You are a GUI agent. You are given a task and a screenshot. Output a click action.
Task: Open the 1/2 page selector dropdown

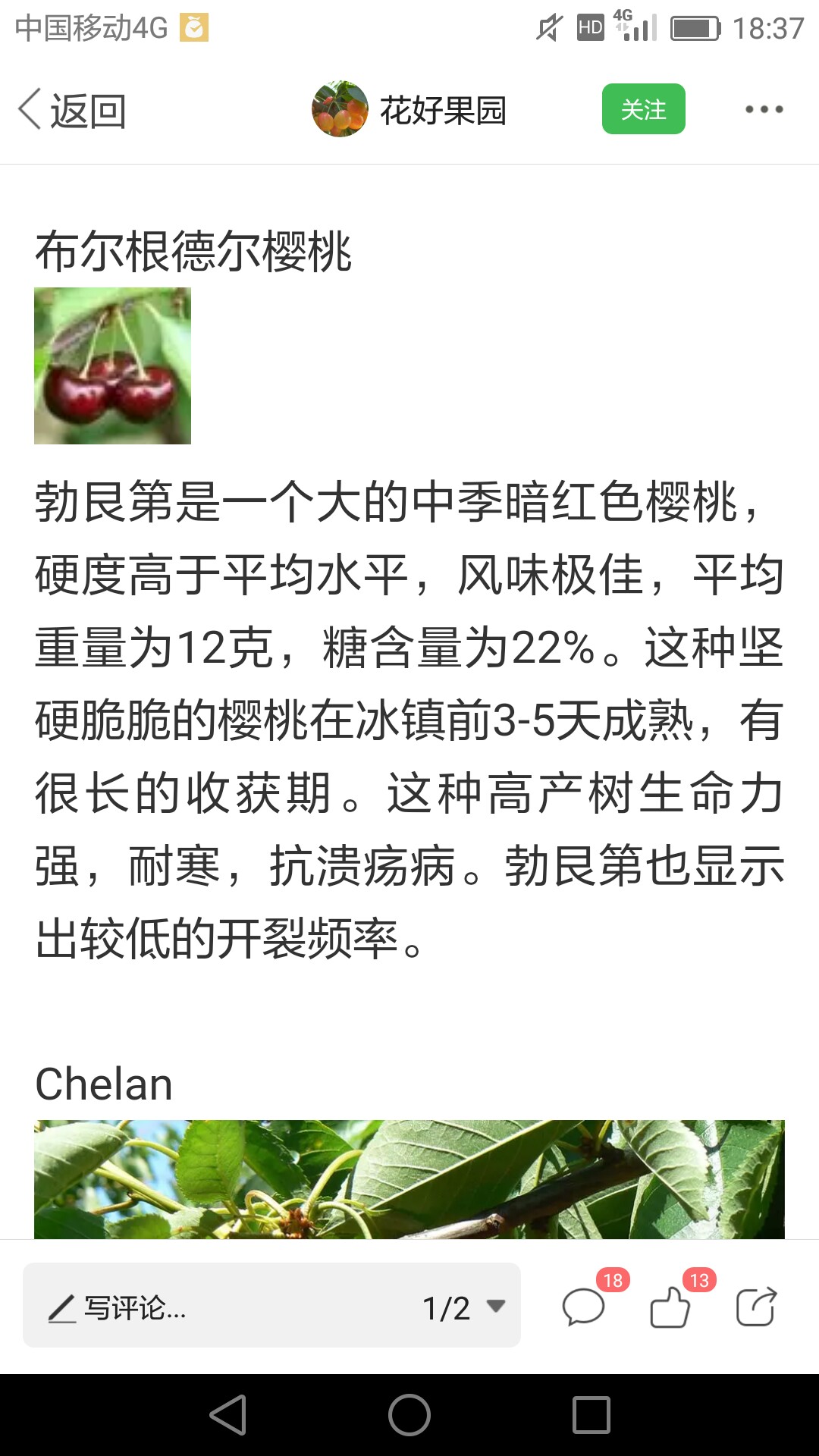point(464,1307)
